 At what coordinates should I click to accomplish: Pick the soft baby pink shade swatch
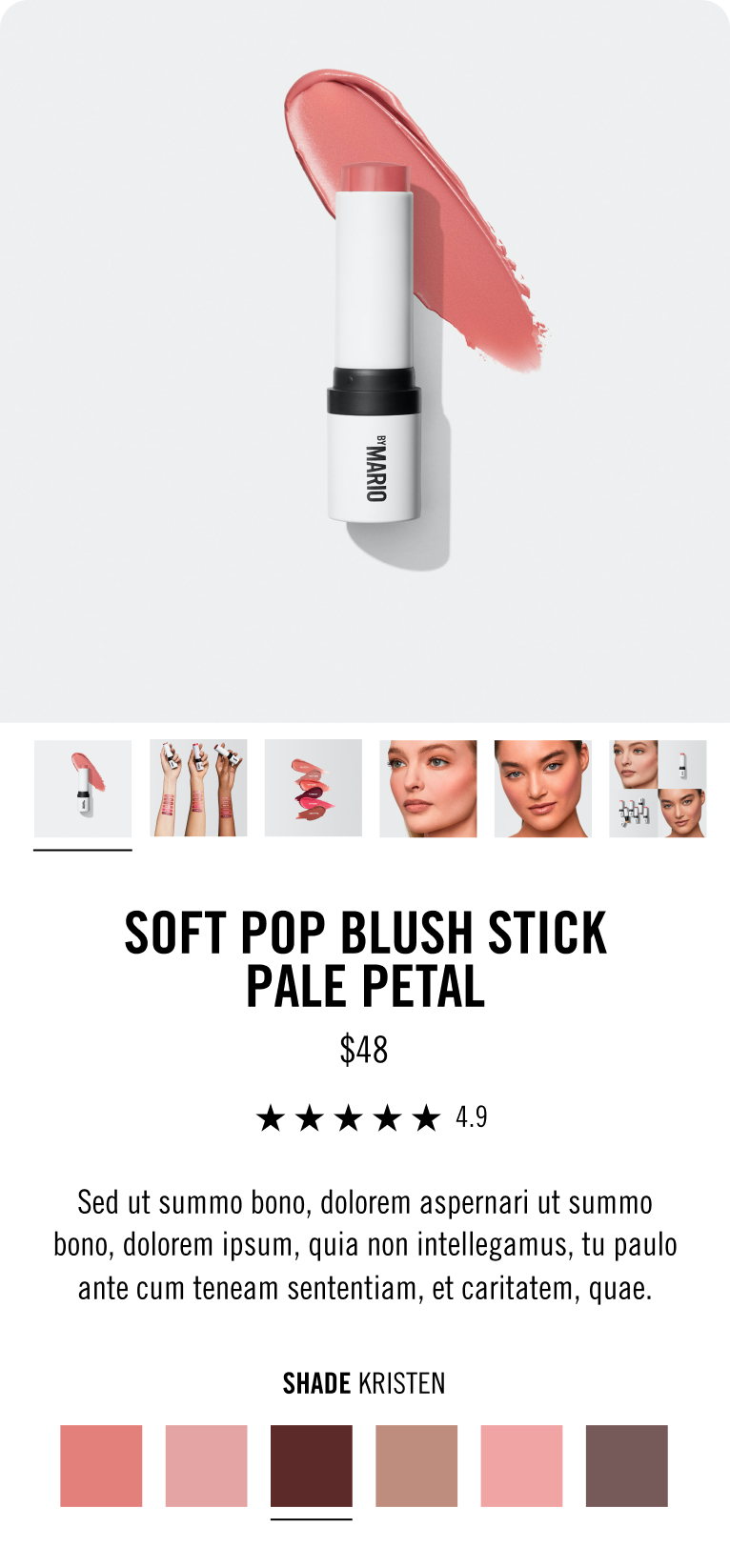pos(521,1465)
